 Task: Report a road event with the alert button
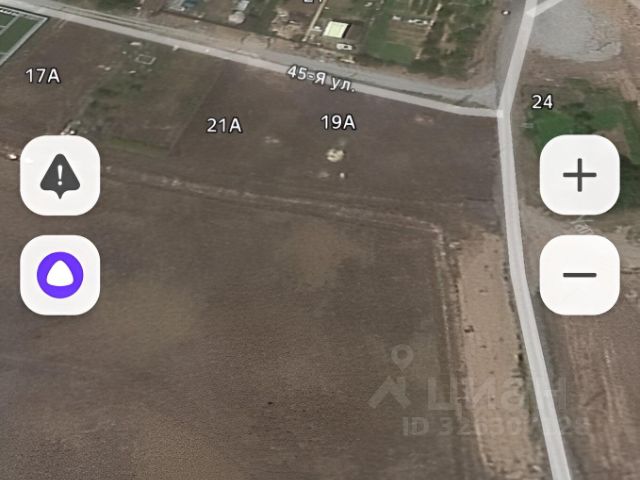[60, 176]
